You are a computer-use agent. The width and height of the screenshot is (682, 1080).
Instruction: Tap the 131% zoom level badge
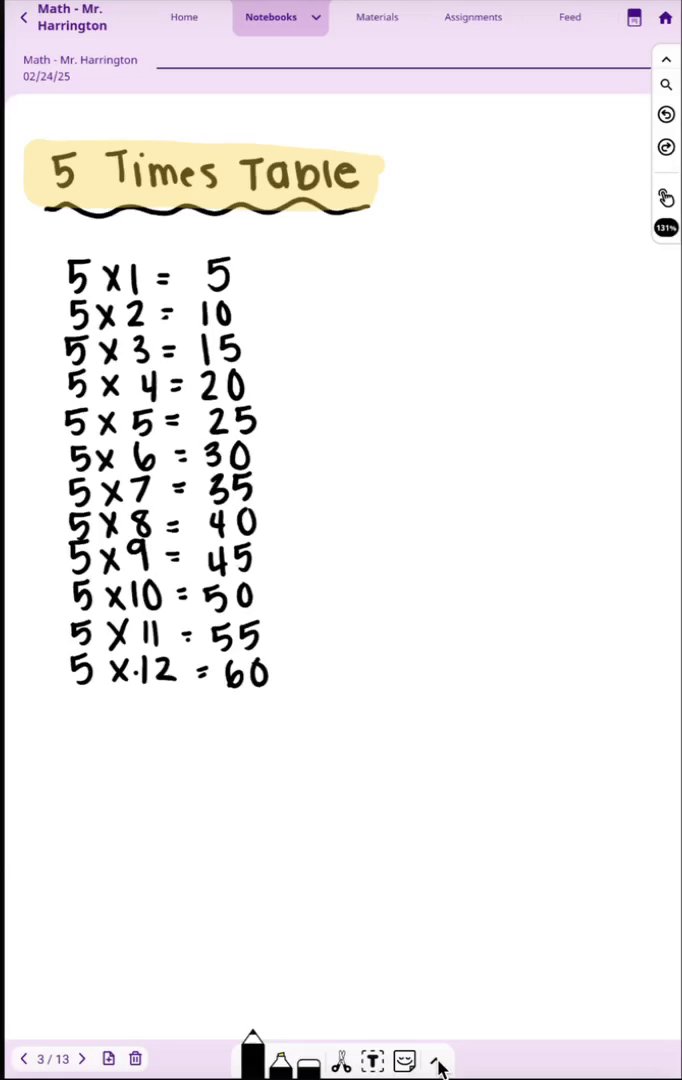666,228
